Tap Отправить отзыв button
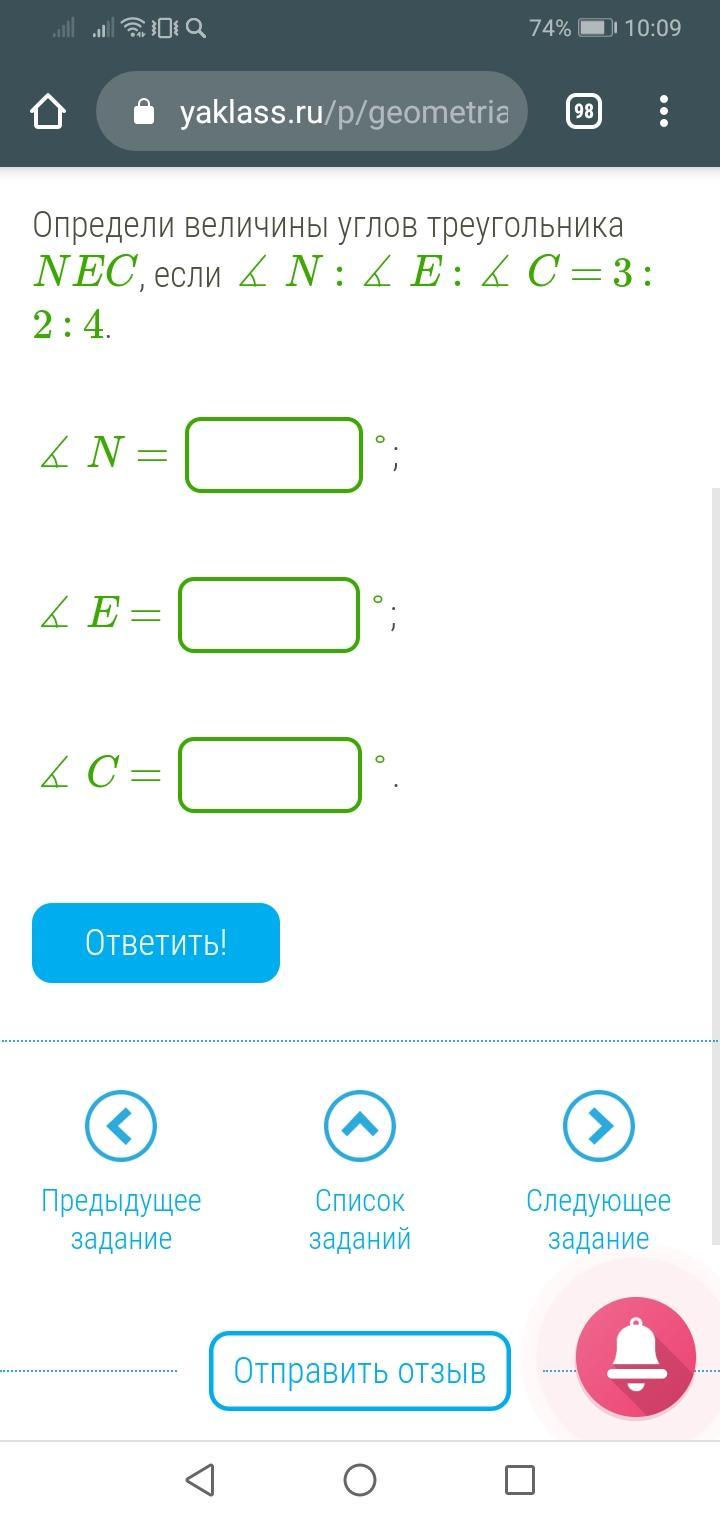The height and width of the screenshot is (1520, 720). (x=360, y=1371)
